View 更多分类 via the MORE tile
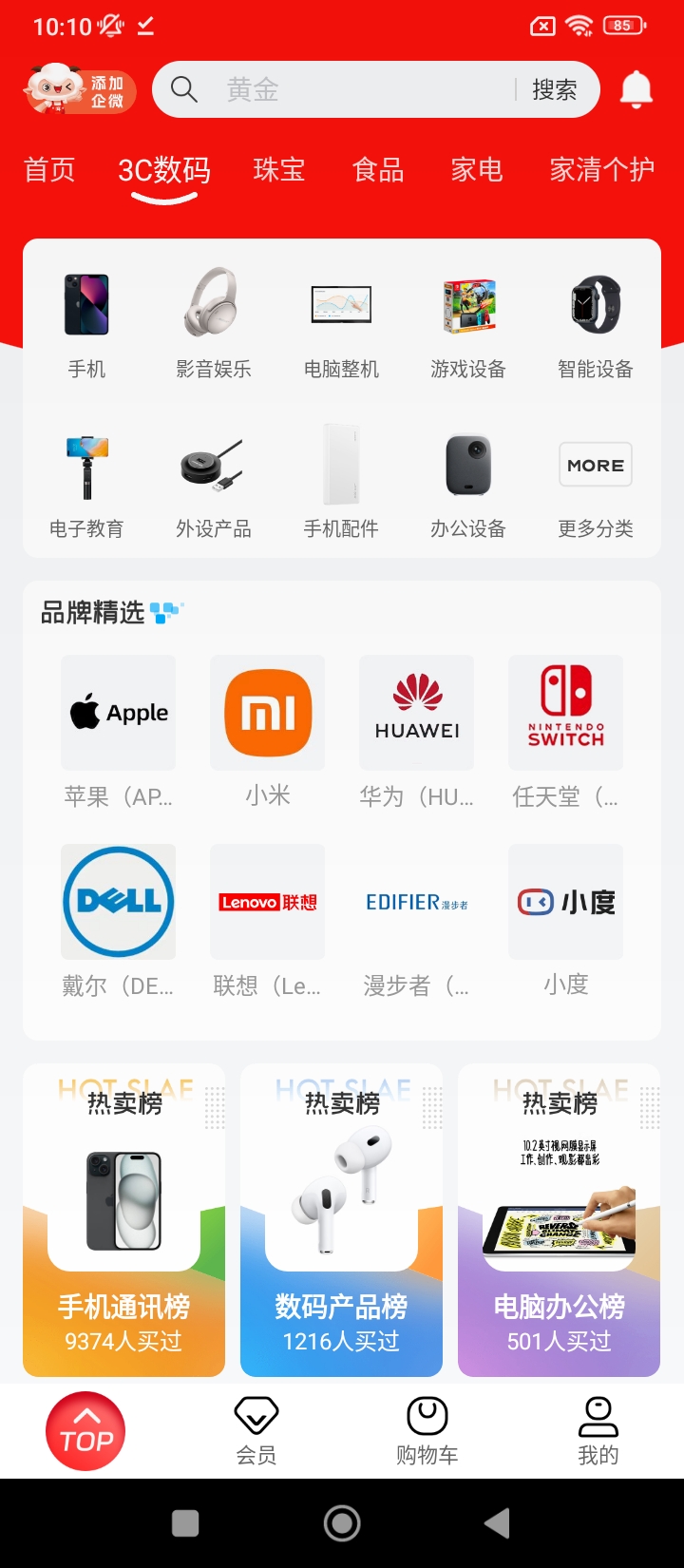The width and height of the screenshot is (684, 1568). click(x=596, y=485)
